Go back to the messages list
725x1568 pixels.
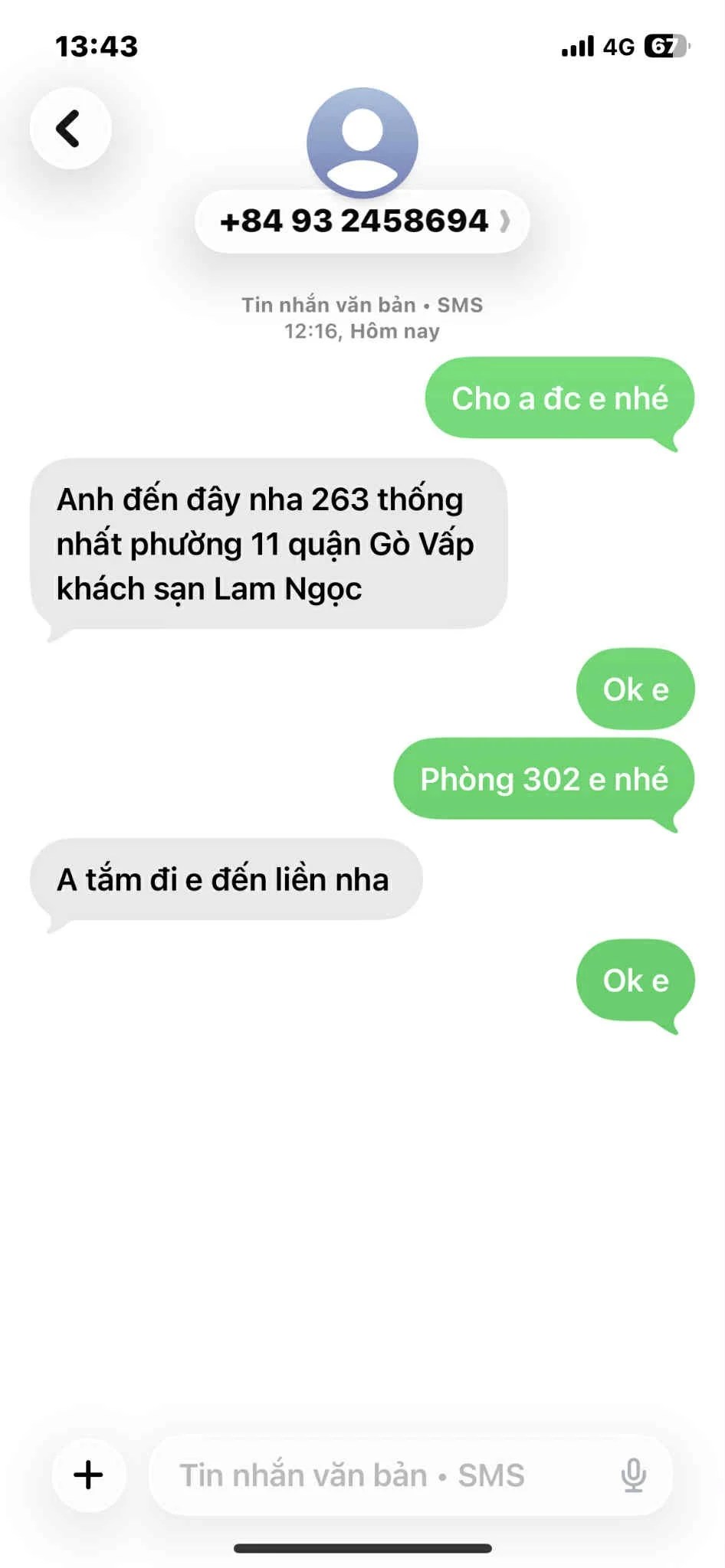70,128
